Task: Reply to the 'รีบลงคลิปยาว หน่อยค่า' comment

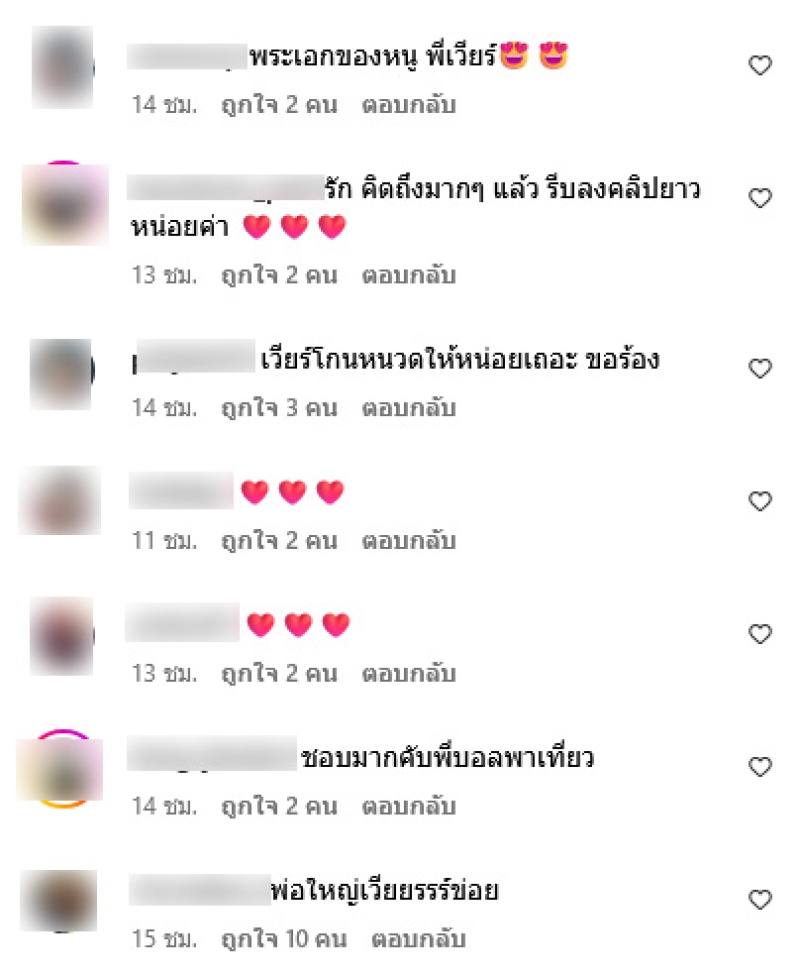Action: pyautogui.click(x=408, y=275)
